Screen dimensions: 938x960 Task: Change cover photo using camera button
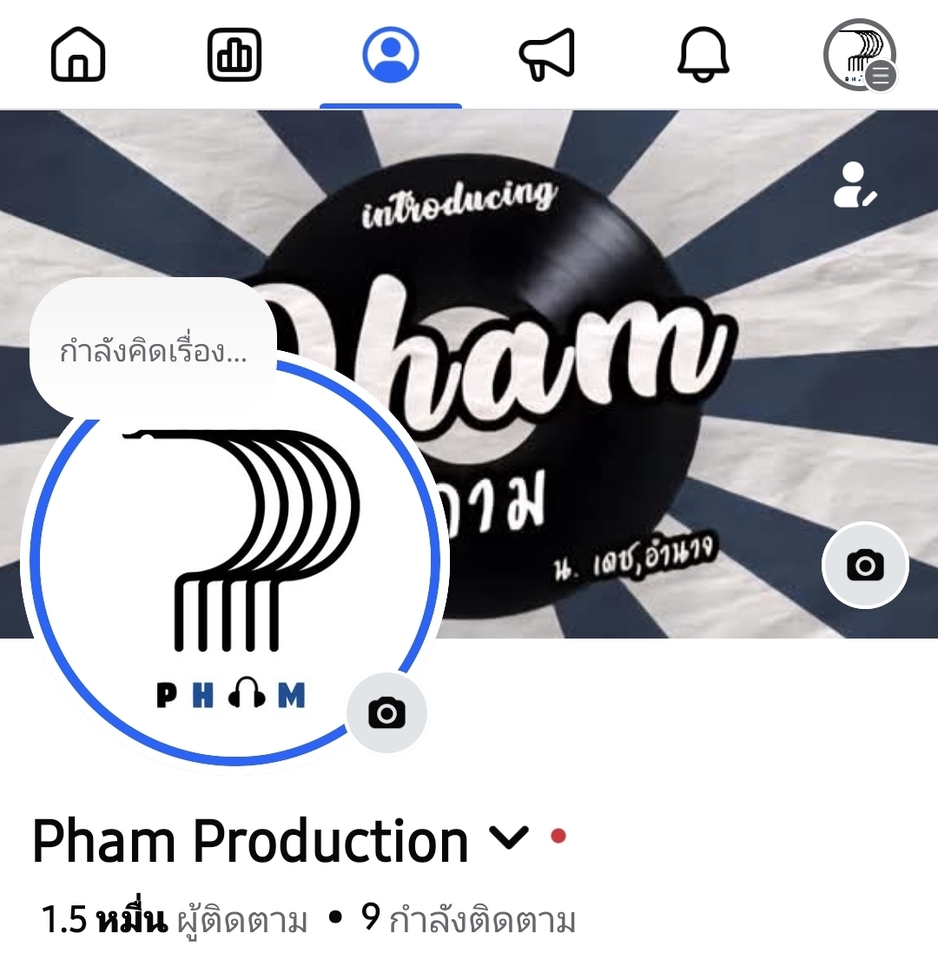tap(865, 566)
